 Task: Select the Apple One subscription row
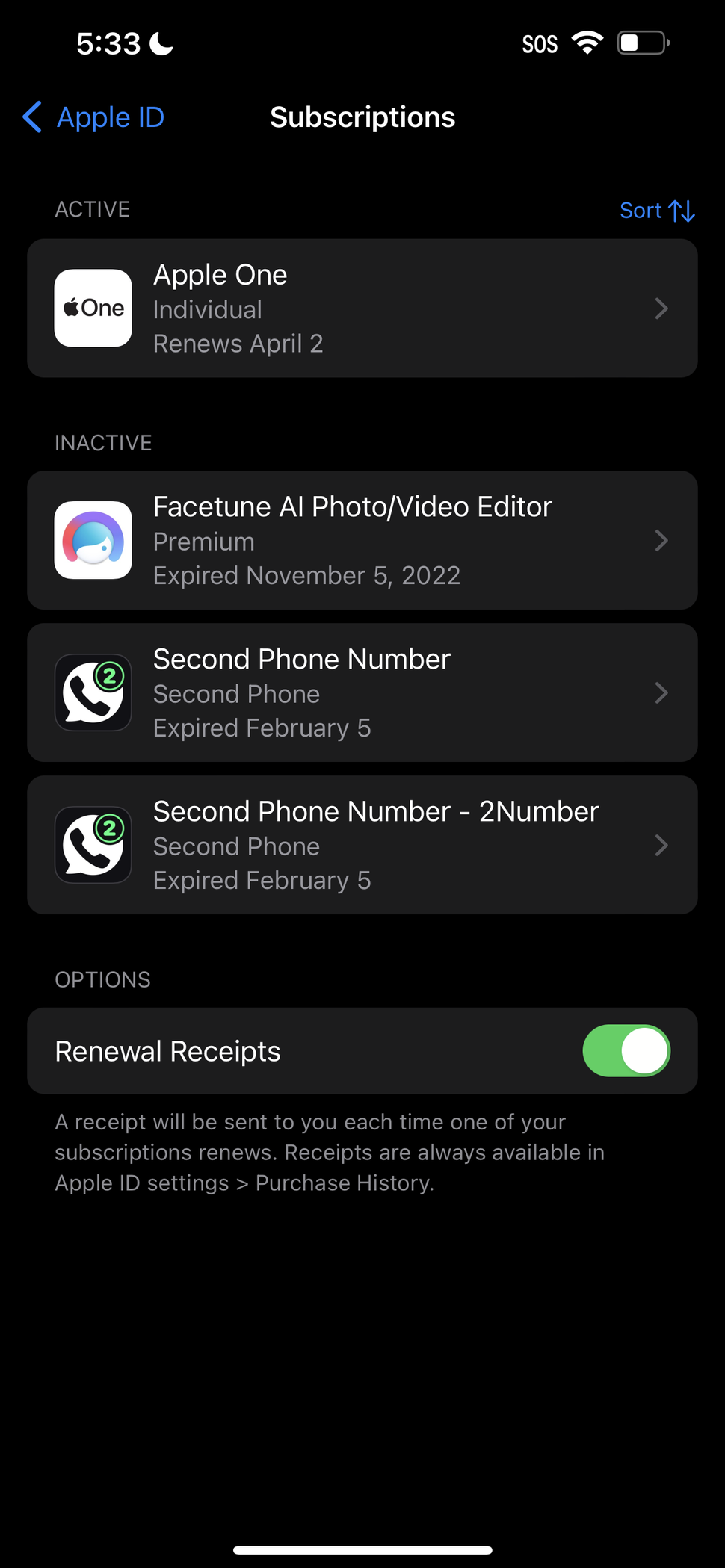[362, 308]
